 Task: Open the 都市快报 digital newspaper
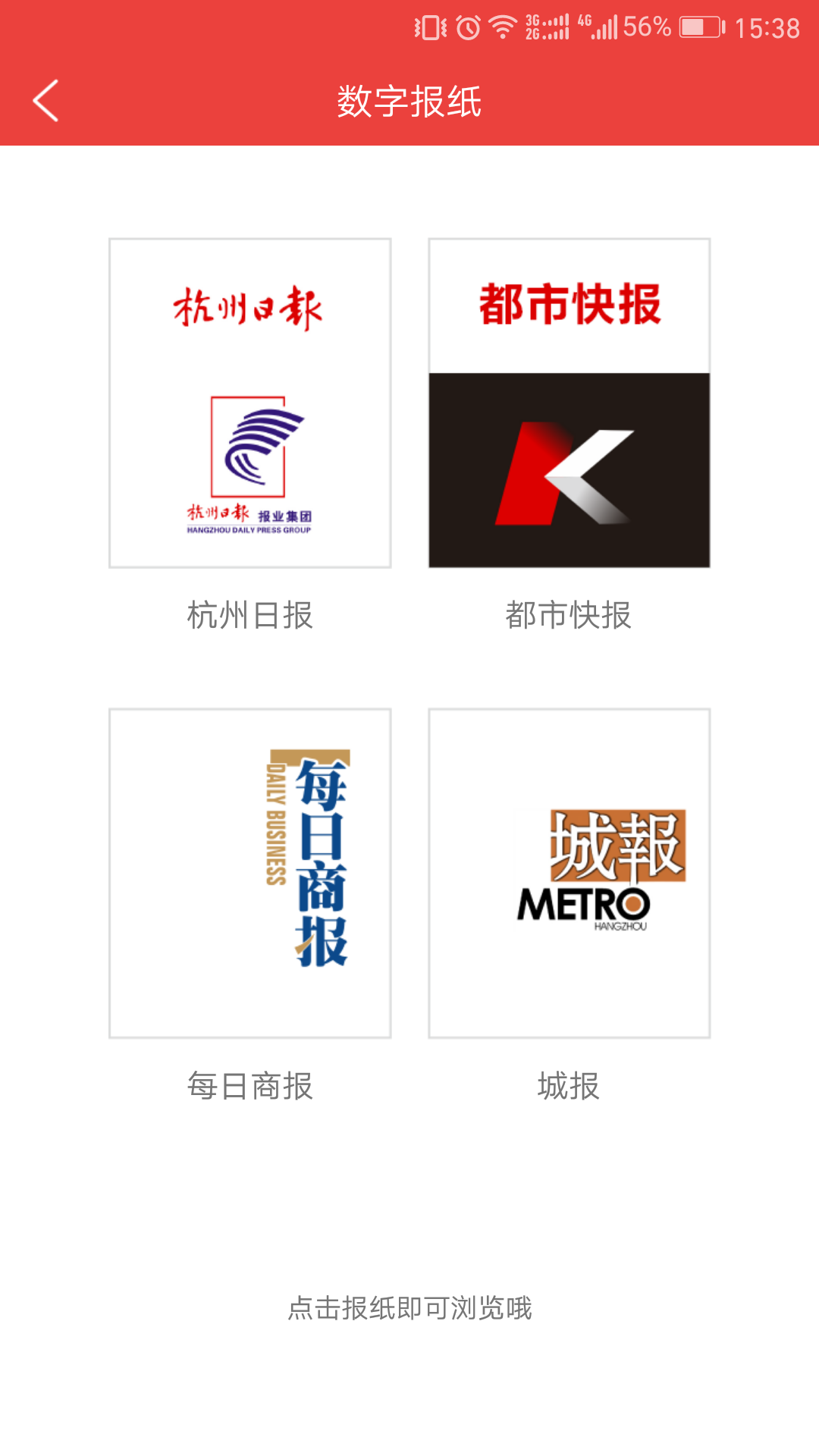(x=567, y=402)
